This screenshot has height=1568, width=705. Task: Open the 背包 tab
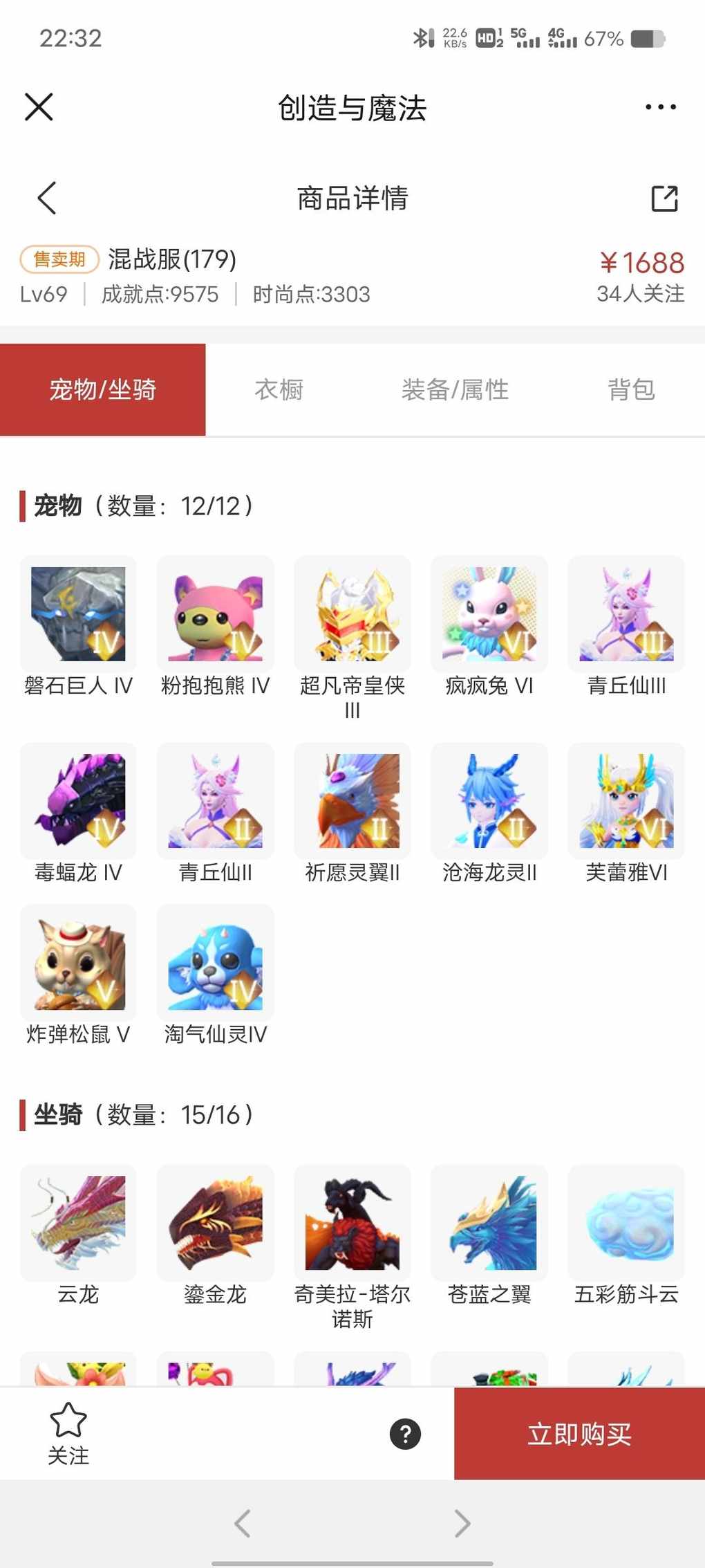630,389
